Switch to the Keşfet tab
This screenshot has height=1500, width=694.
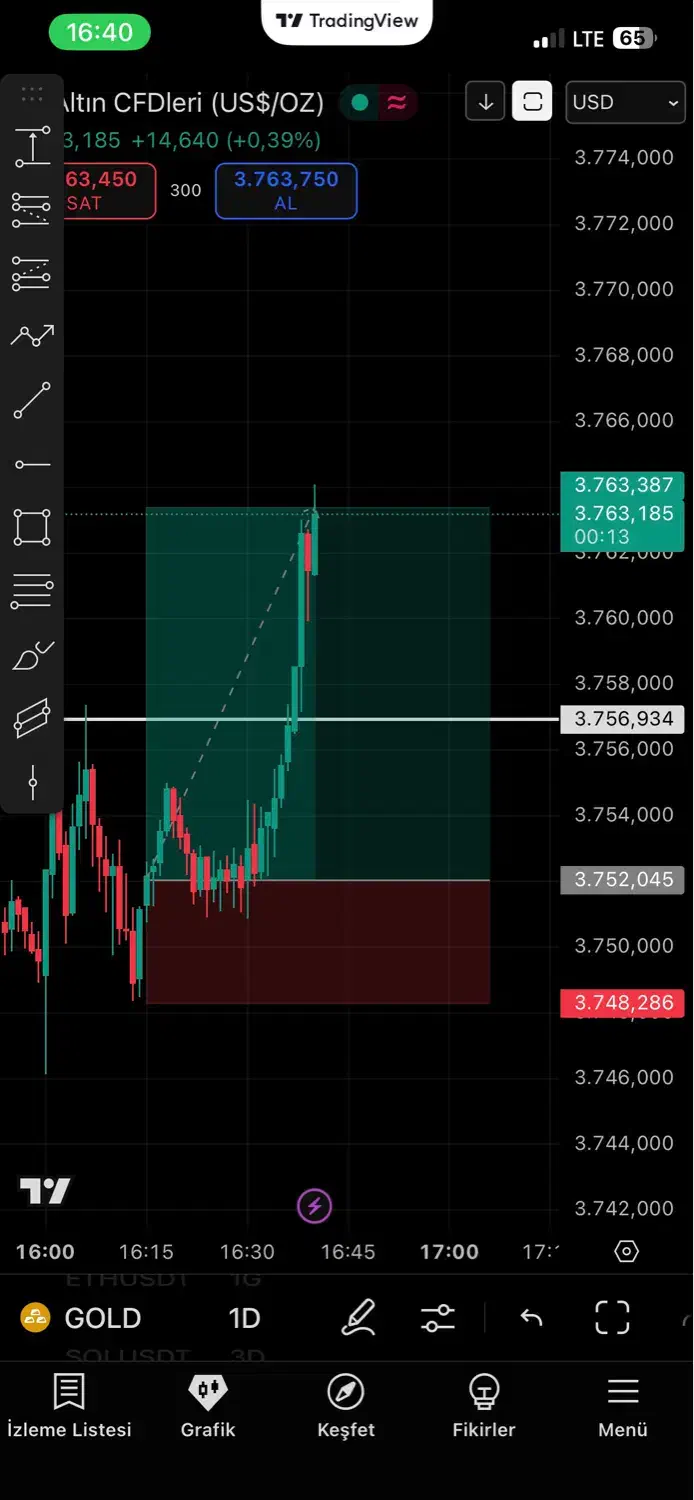(346, 1405)
